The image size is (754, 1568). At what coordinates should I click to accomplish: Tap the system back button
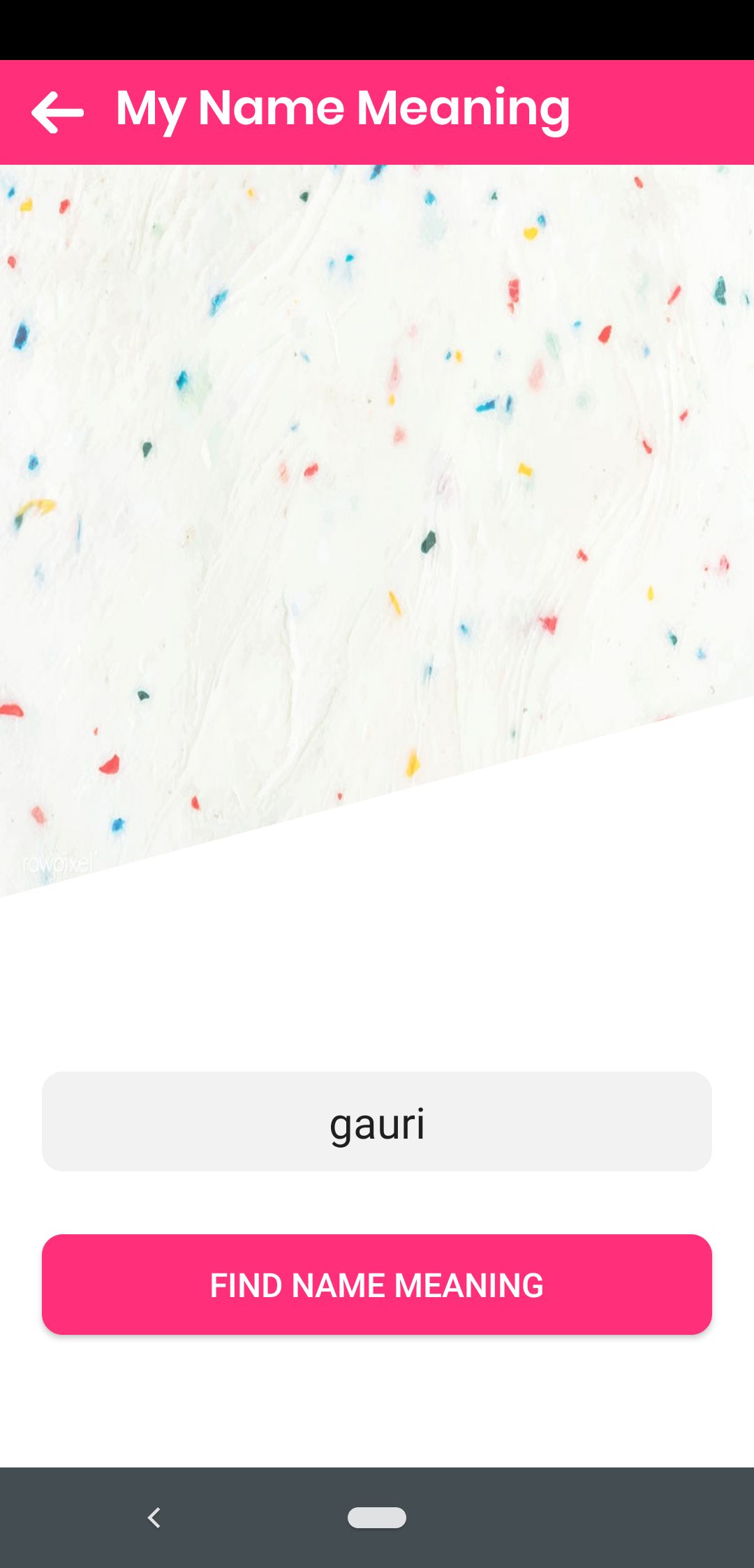pyautogui.click(x=154, y=1517)
